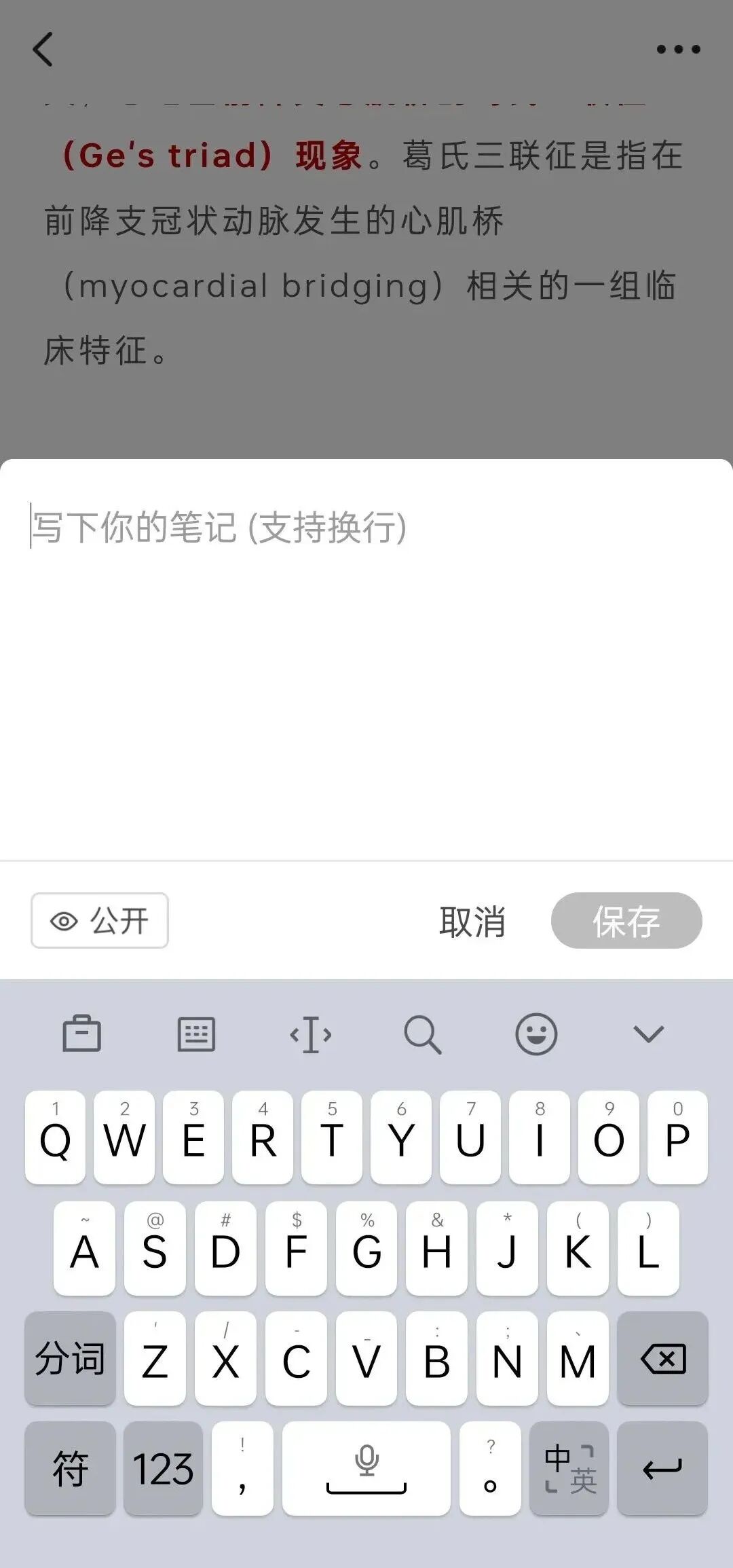Tap the microphone space bar
Viewport: 733px width, 1568px height.
coord(366,1469)
